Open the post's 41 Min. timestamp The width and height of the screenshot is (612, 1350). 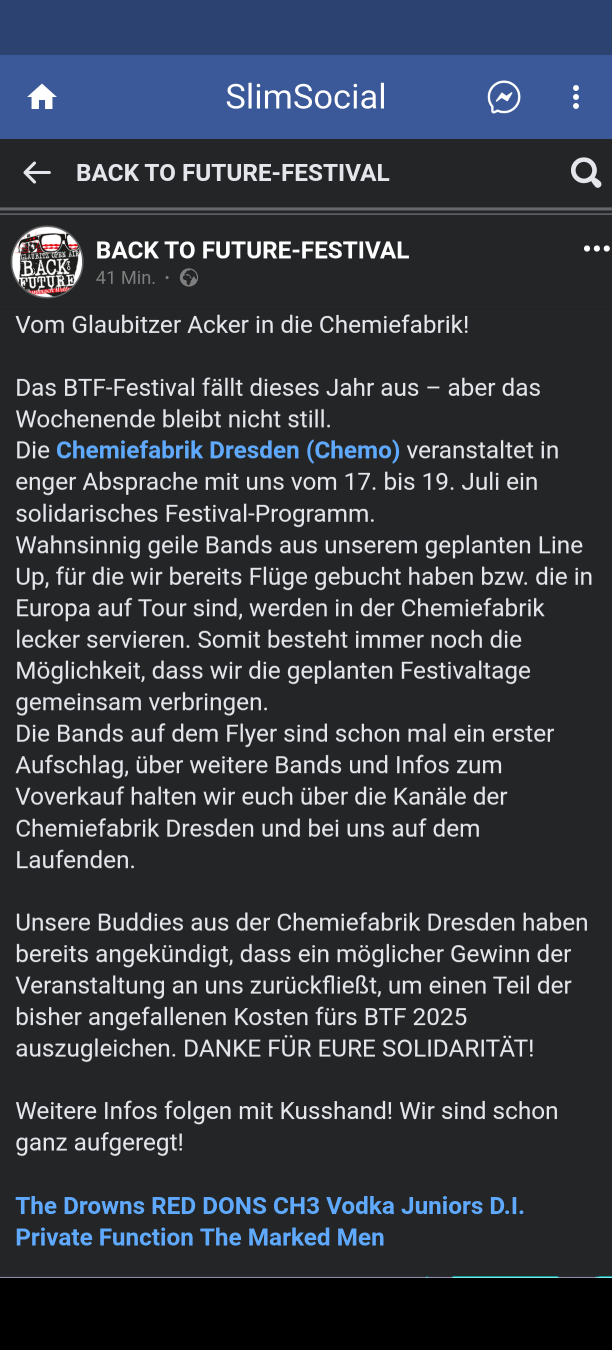click(x=125, y=278)
